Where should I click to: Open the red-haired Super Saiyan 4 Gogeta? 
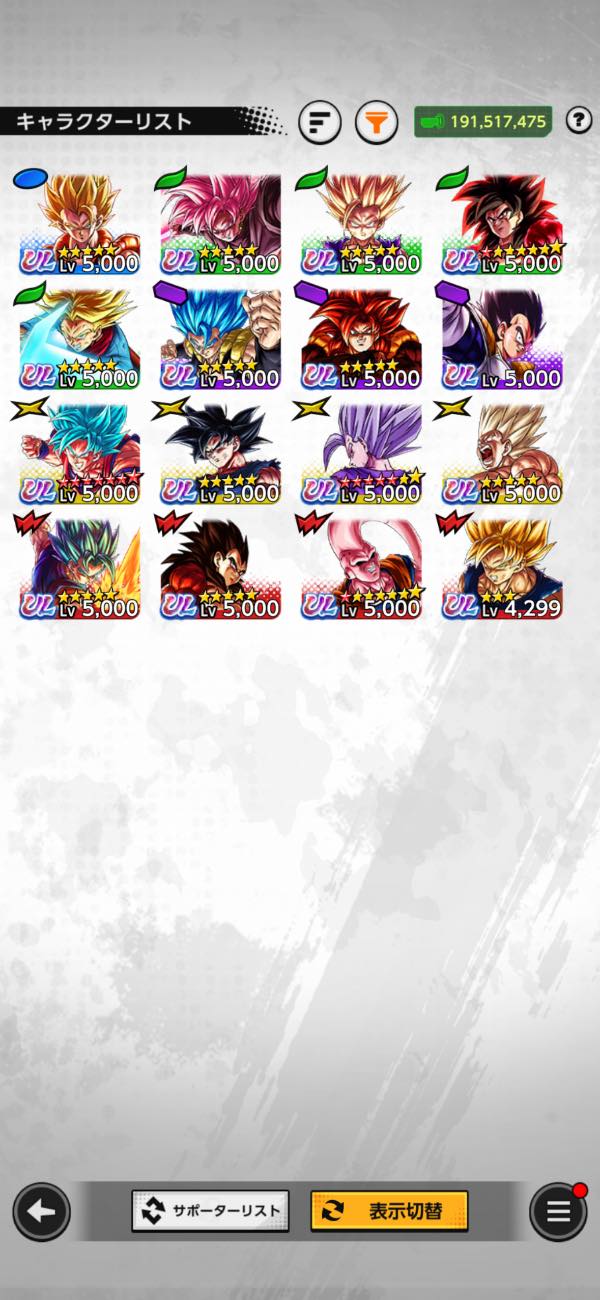pos(361,338)
